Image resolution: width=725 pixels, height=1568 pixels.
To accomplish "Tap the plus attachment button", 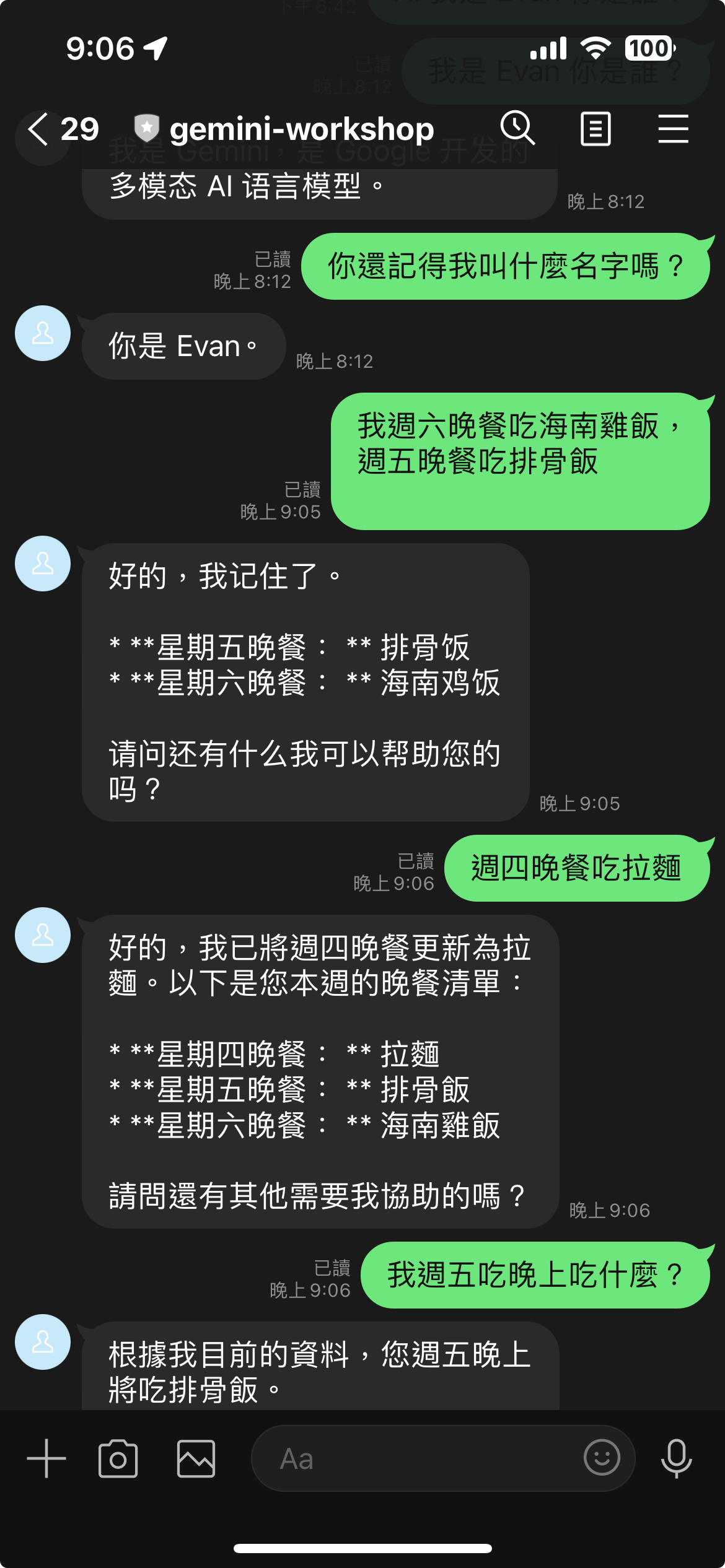I will (x=46, y=1458).
